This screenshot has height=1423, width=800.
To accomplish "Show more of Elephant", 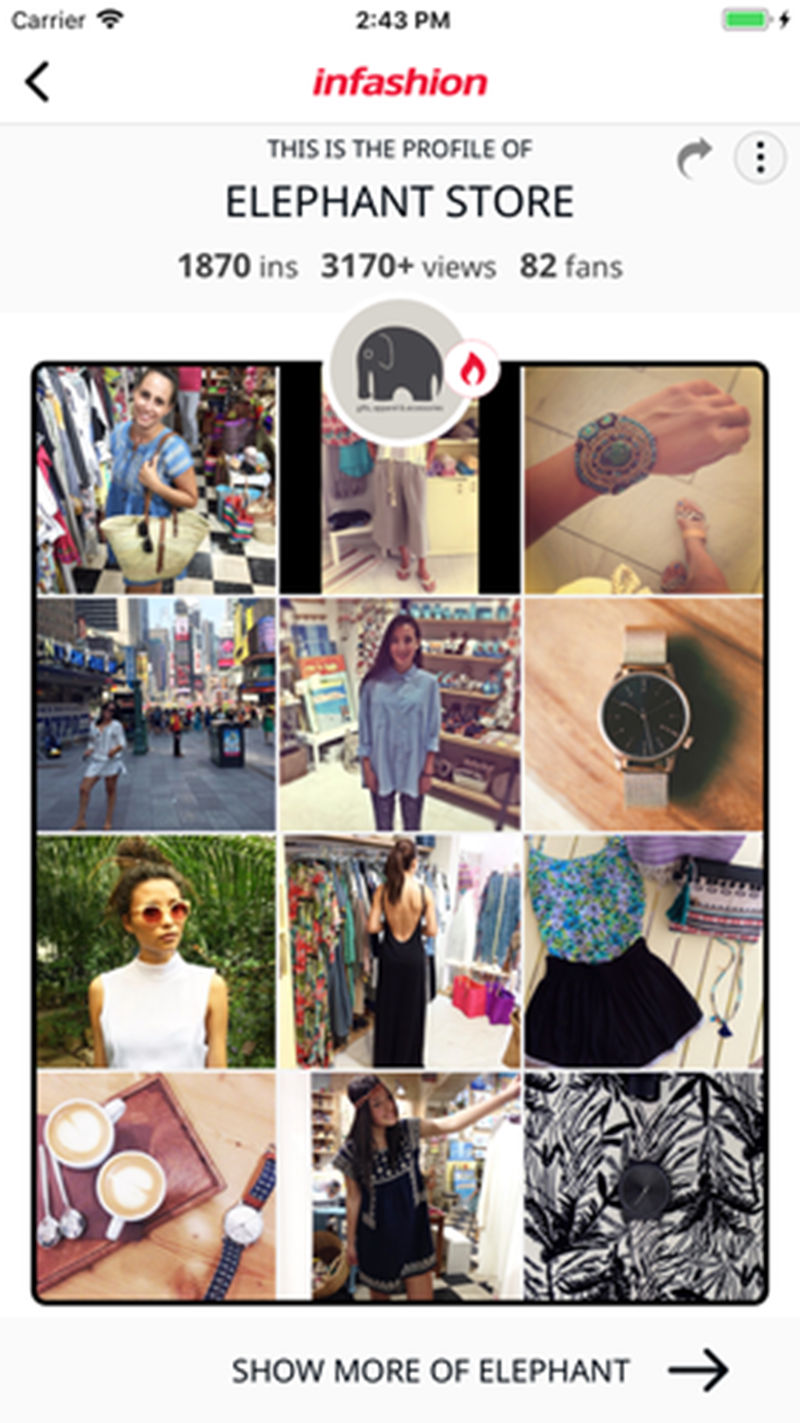I will point(479,1369).
